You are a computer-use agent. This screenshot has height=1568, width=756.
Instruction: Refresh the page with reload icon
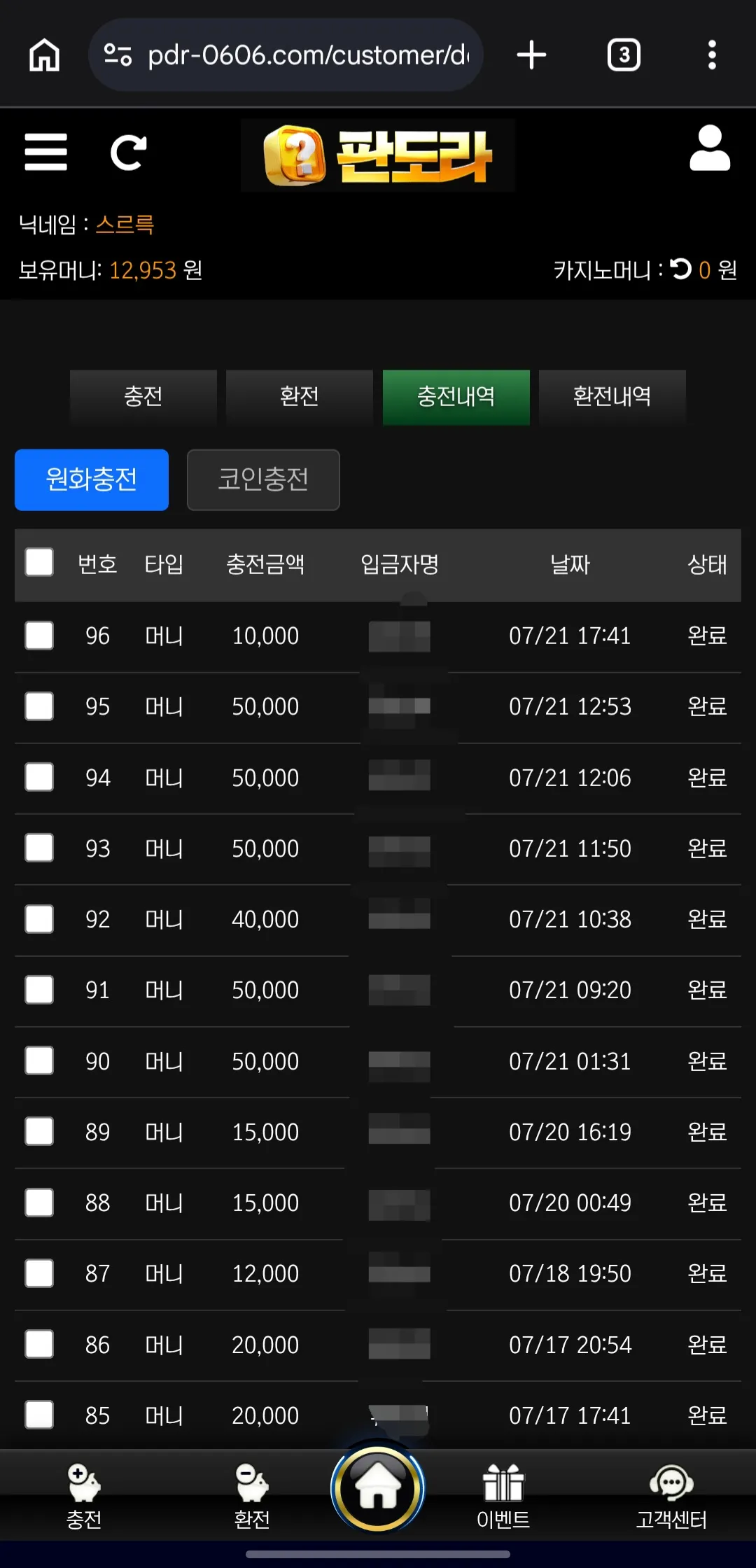click(x=129, y=152)
